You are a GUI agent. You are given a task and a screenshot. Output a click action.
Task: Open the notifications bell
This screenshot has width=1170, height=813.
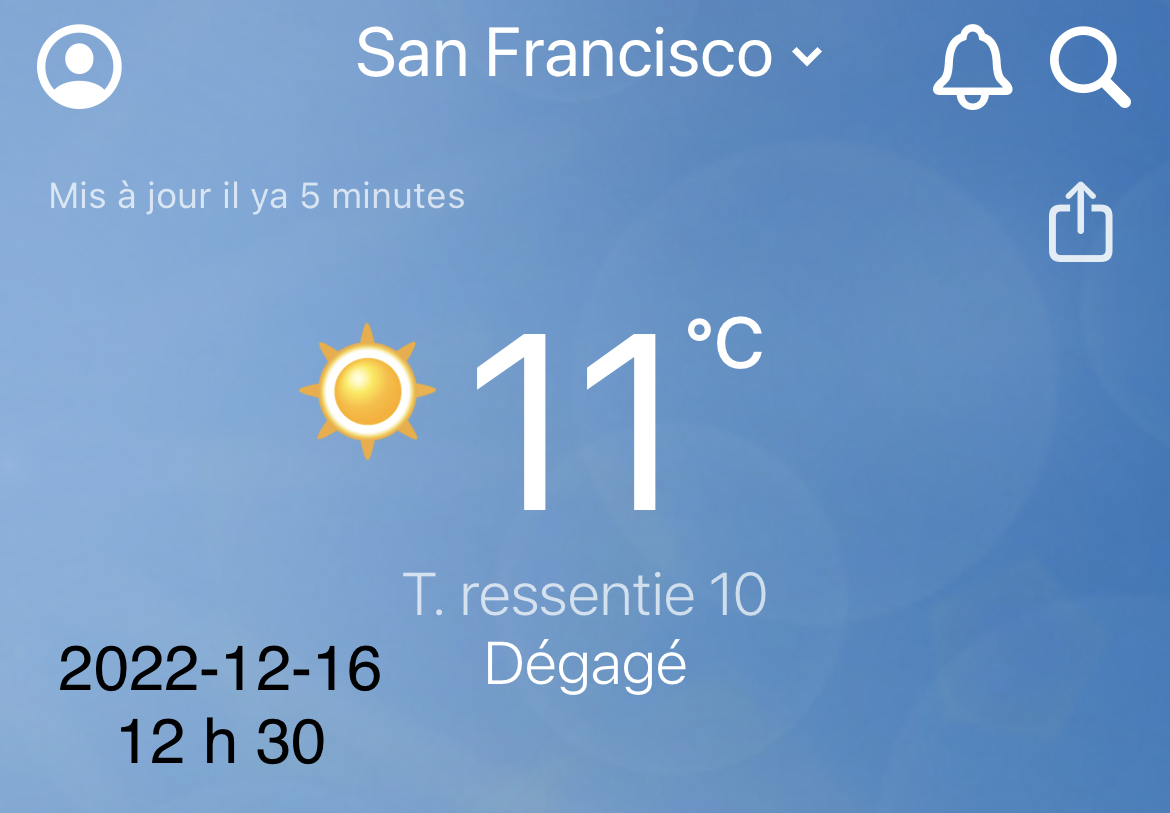pos(972,66)
